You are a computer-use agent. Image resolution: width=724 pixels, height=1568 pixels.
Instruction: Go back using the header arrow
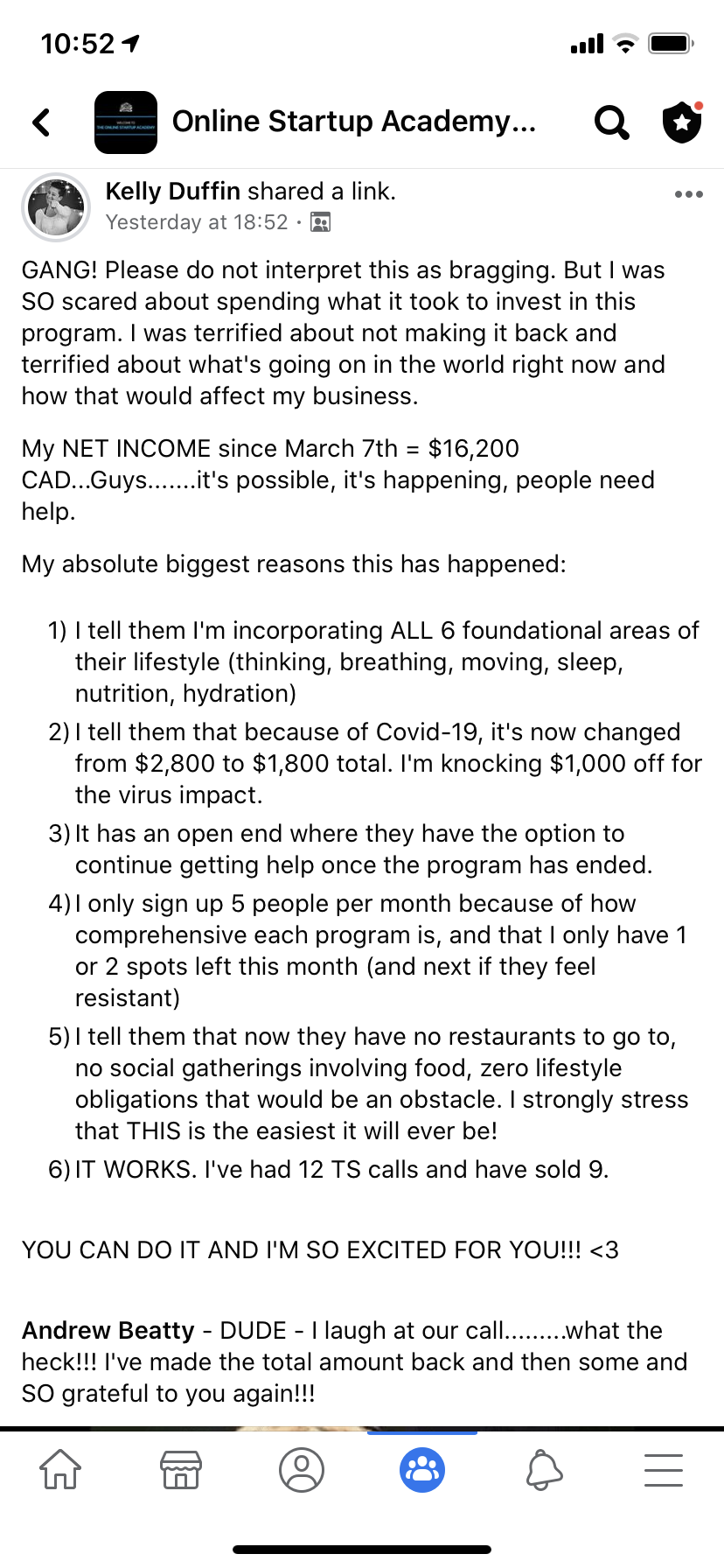41,122
